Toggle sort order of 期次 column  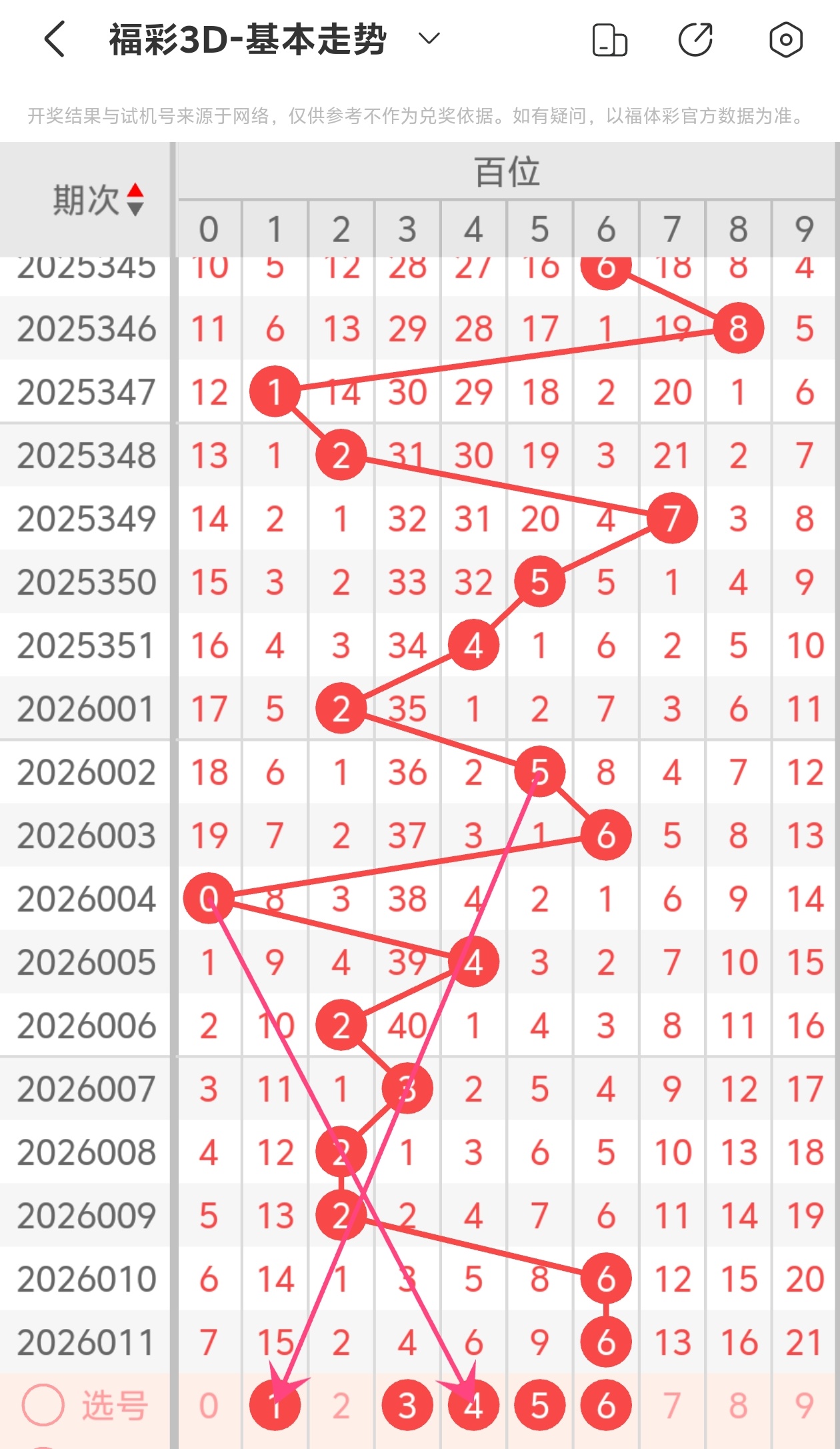click(135, 199)
